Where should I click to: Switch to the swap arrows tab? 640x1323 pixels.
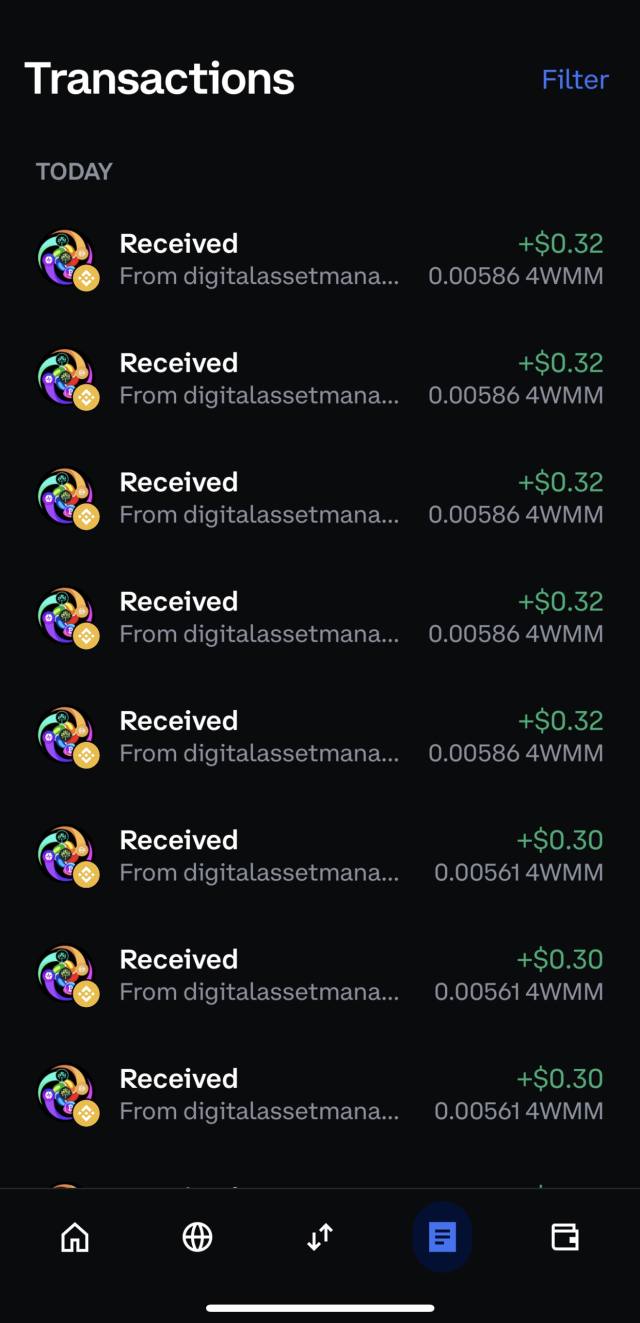point(320,1237)
